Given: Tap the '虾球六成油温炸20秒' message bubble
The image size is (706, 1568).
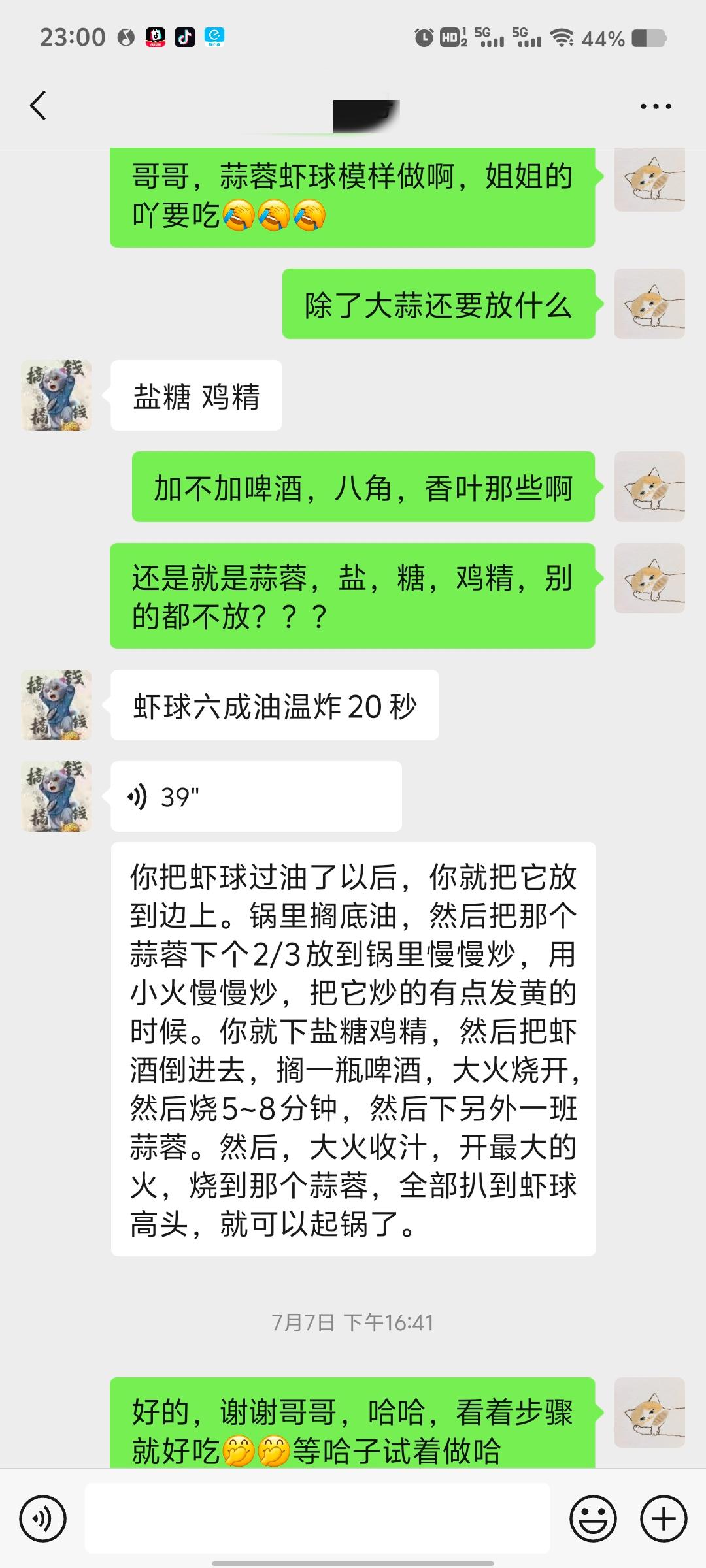Looking at the screenshot, I should click(x=275, y=707).
